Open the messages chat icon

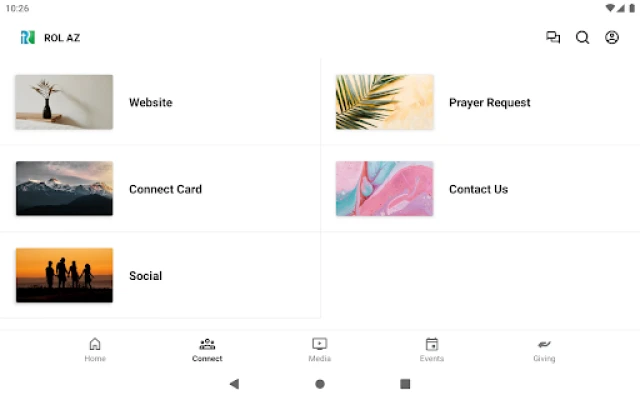(553, 38)
